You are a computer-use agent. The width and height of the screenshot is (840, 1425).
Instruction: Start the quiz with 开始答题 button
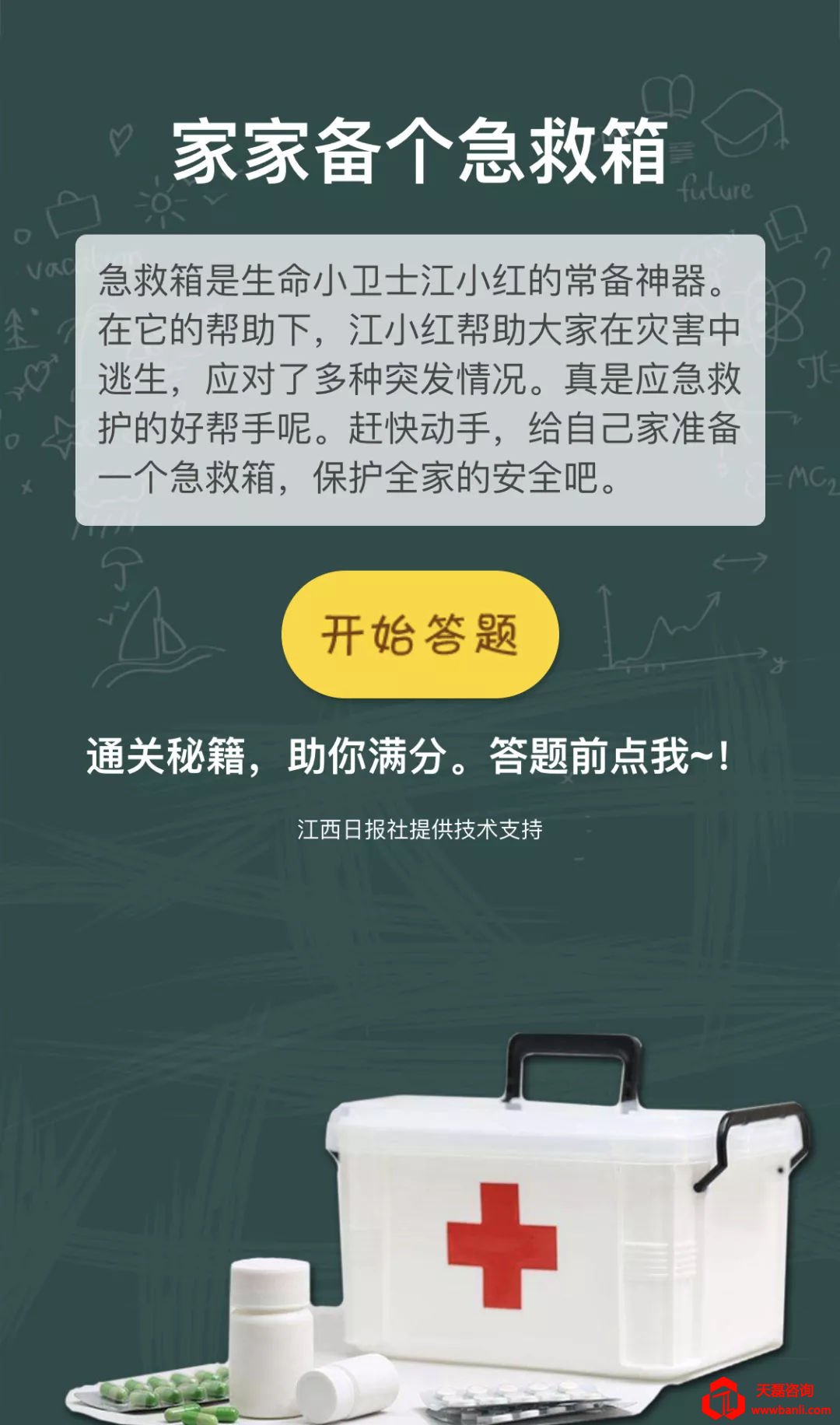pyautogui.click(x=420, y=634)
